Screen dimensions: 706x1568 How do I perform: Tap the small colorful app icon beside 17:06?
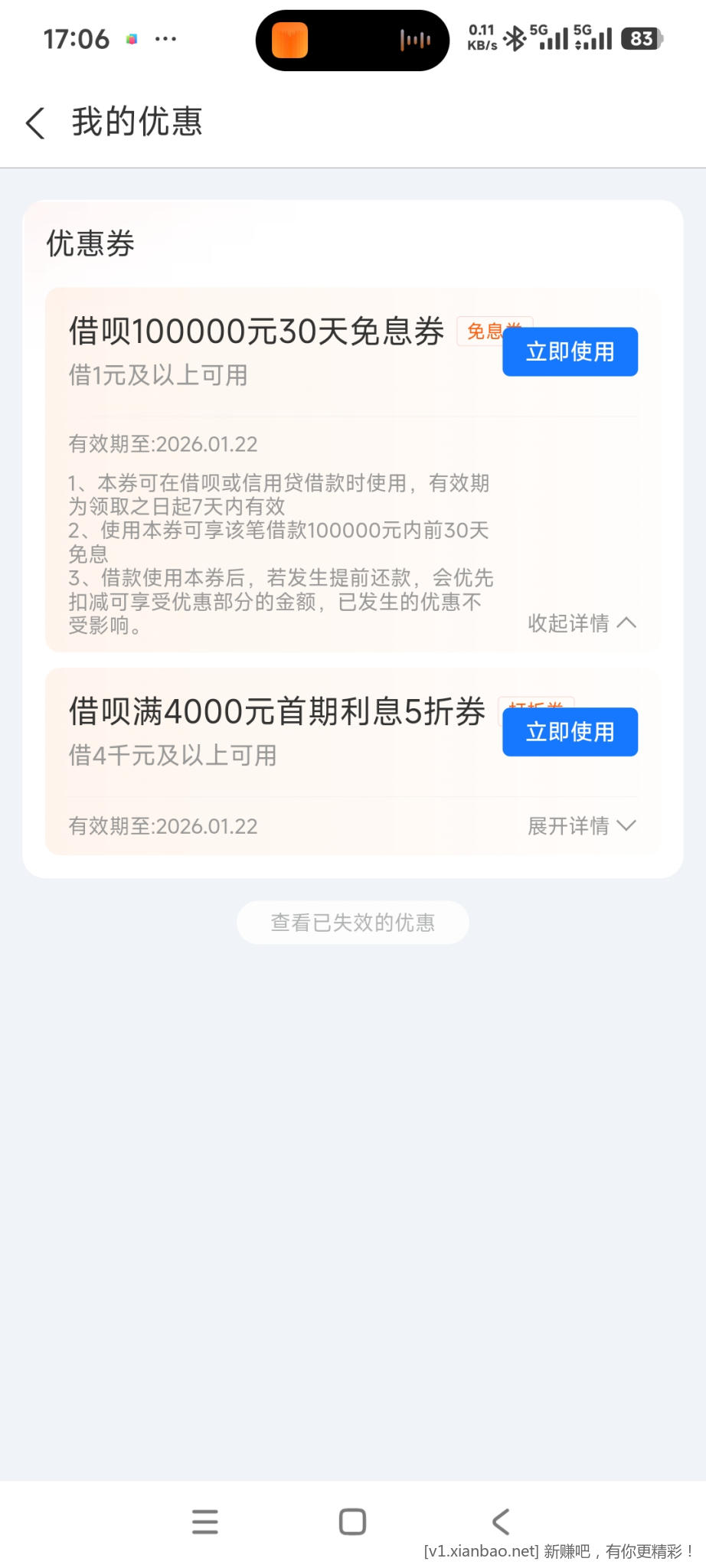pos(130,38)
